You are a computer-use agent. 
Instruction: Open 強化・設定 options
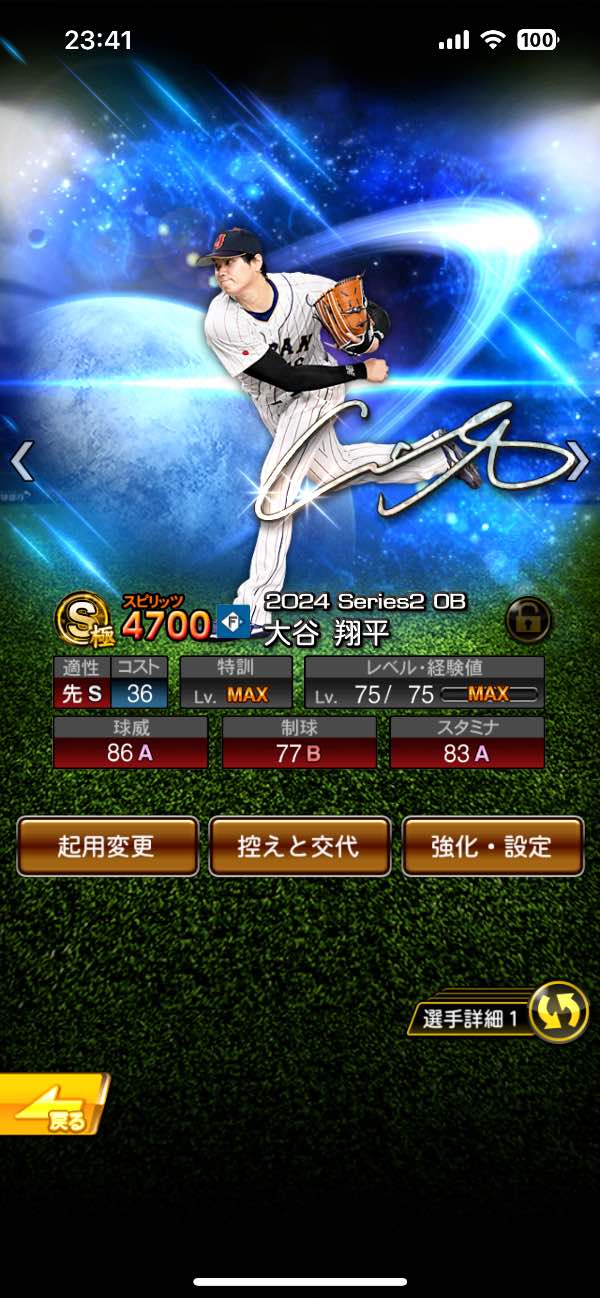pos(492,846)
